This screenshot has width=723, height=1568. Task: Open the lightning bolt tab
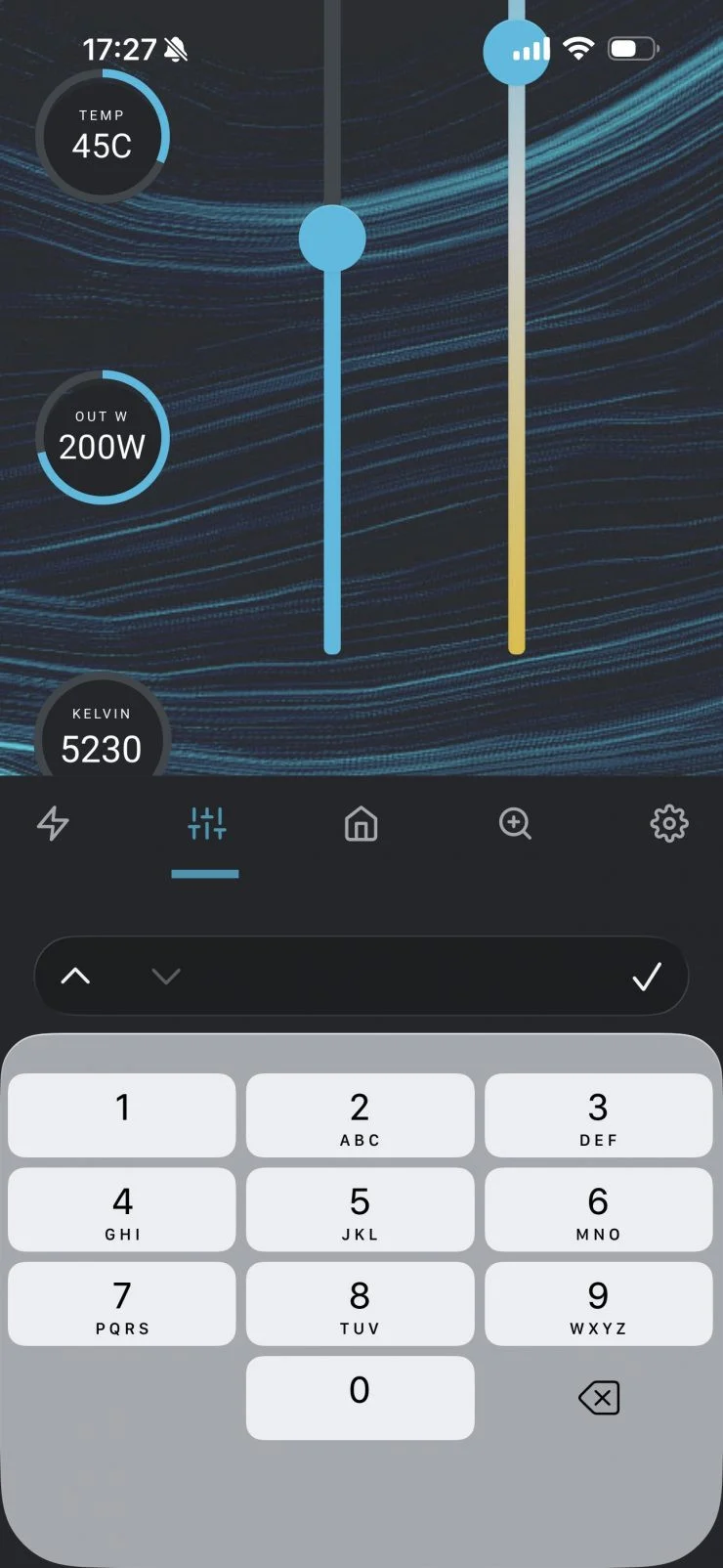pos(53,823)
